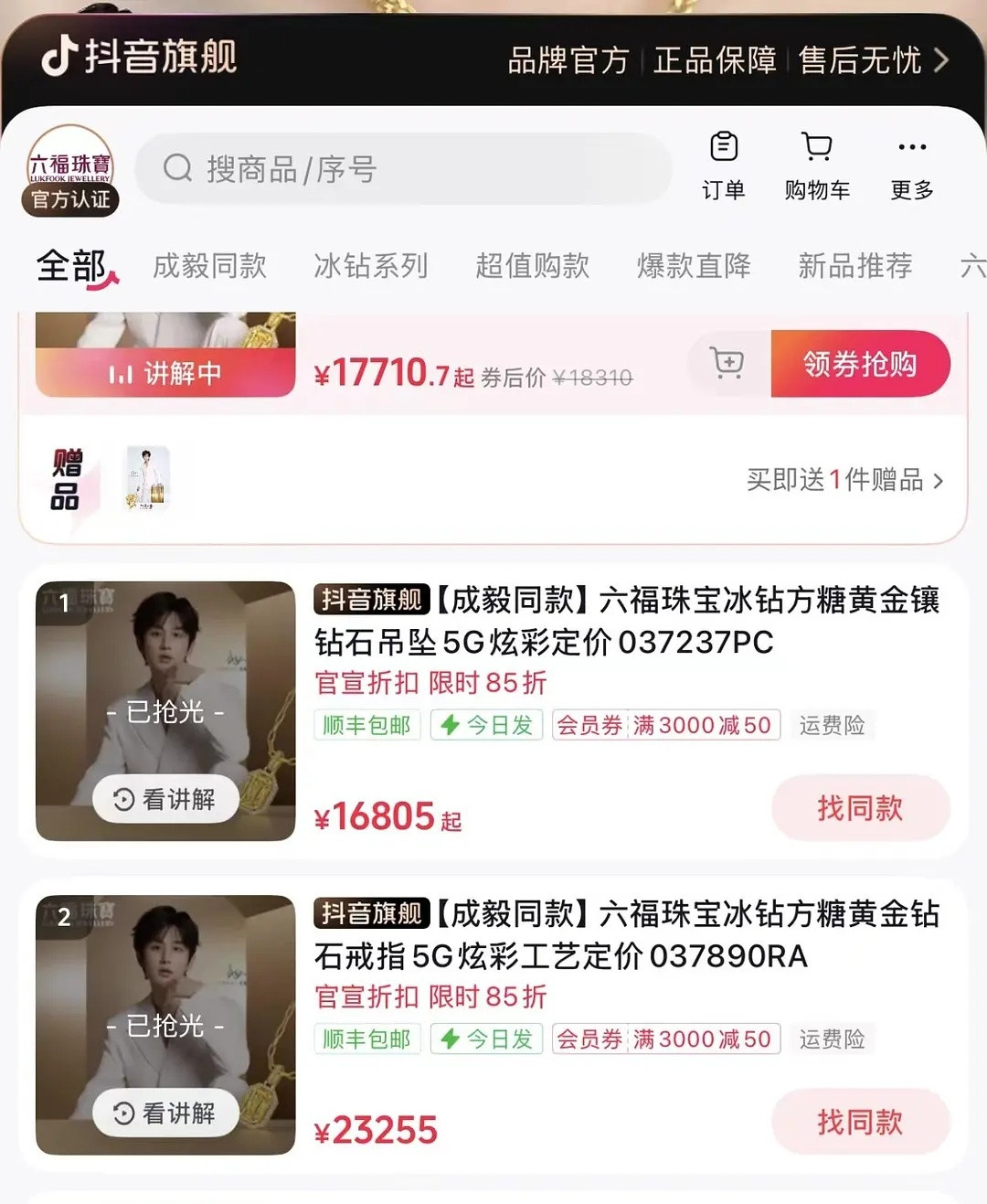Open the gift item thumbnail image
This screenshot has height=1204, width=987.
pos(146,477)
